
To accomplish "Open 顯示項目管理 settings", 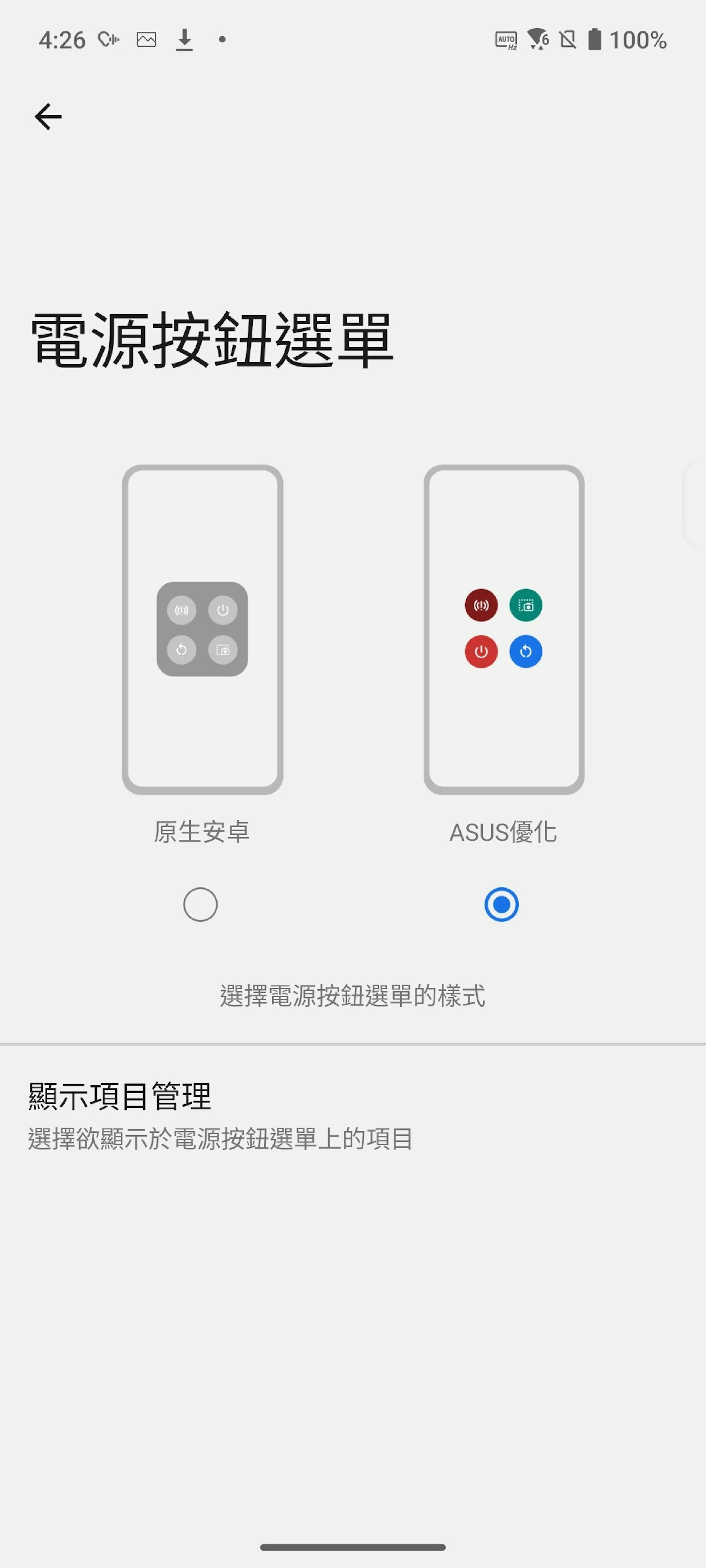I will point(353,1116).
